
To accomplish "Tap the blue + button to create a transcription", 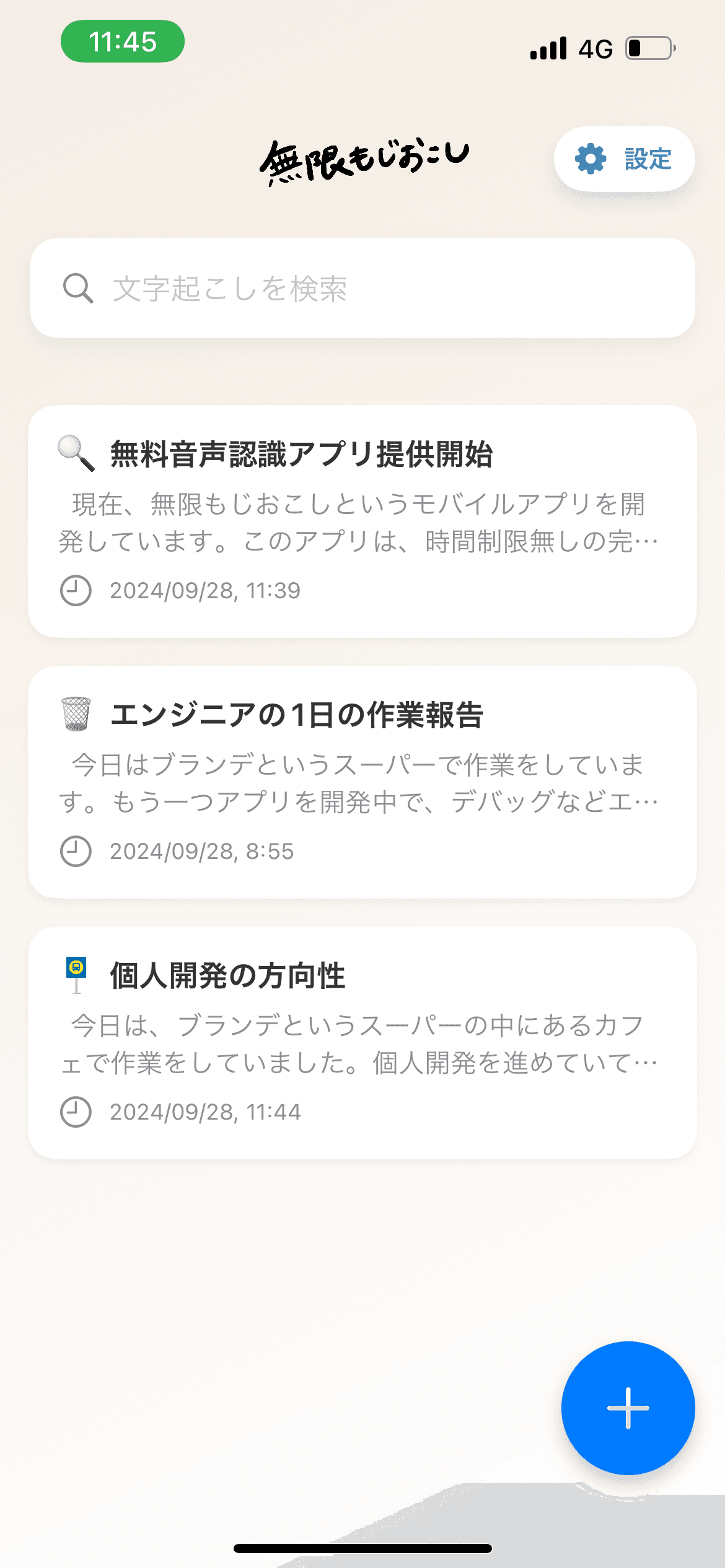I will pyautogui.click(x=628, y=1408).
